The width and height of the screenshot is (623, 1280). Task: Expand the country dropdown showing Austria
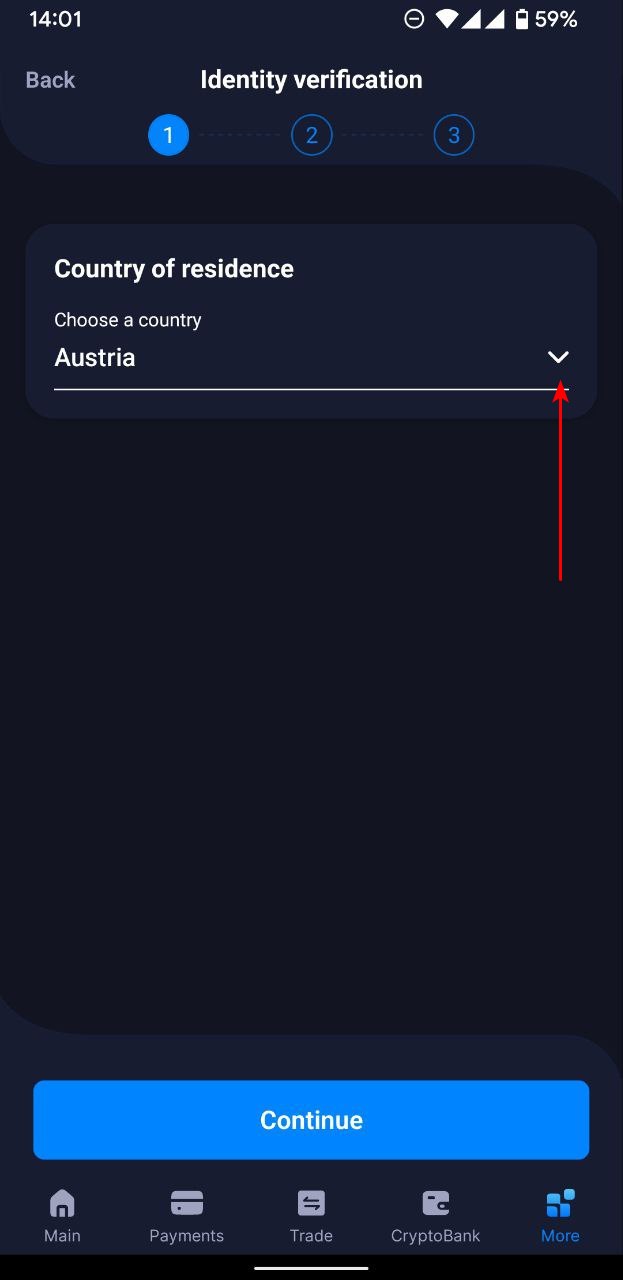click(x=557, y=357)
